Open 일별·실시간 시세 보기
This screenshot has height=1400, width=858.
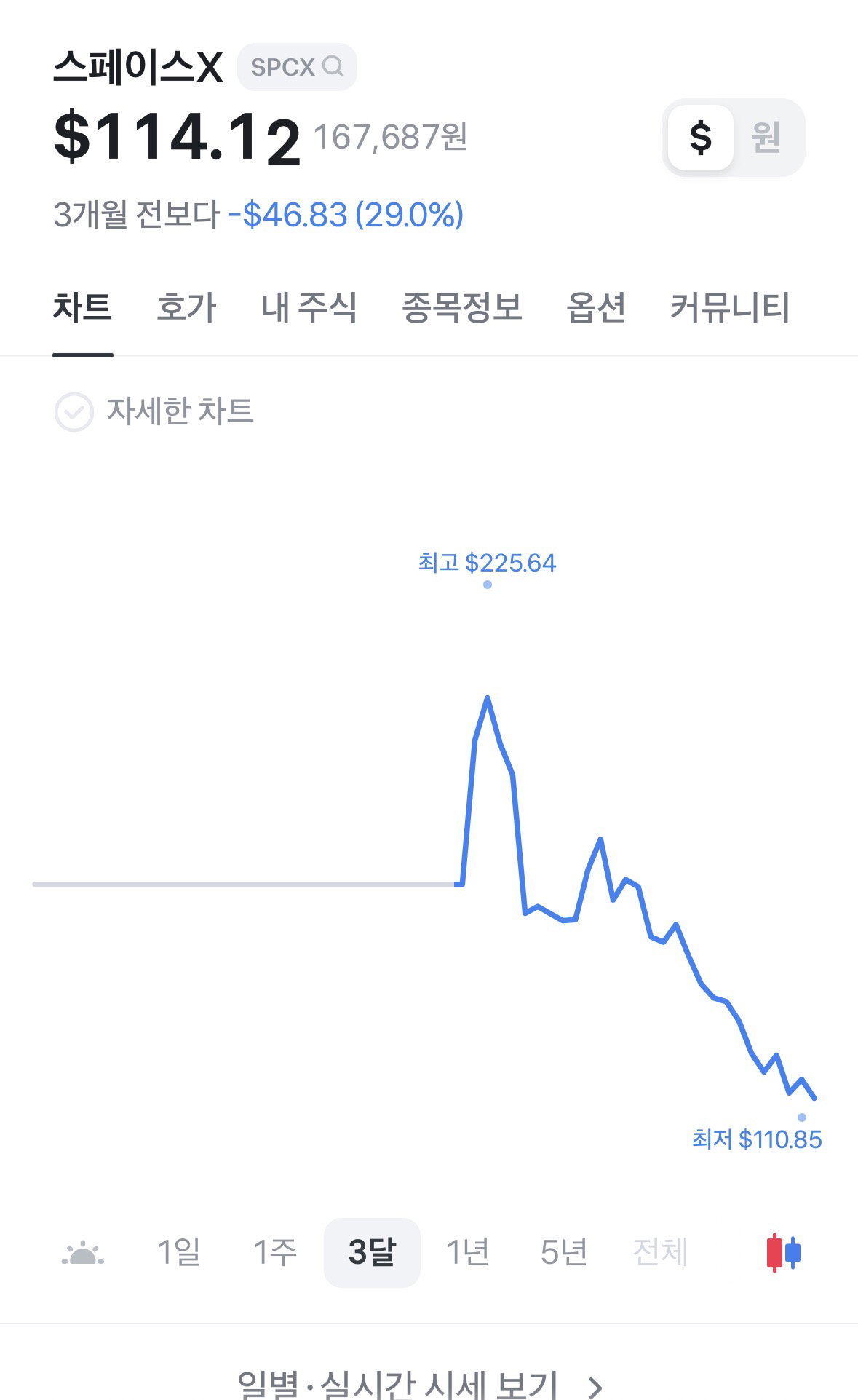[x=420, y=1383]
